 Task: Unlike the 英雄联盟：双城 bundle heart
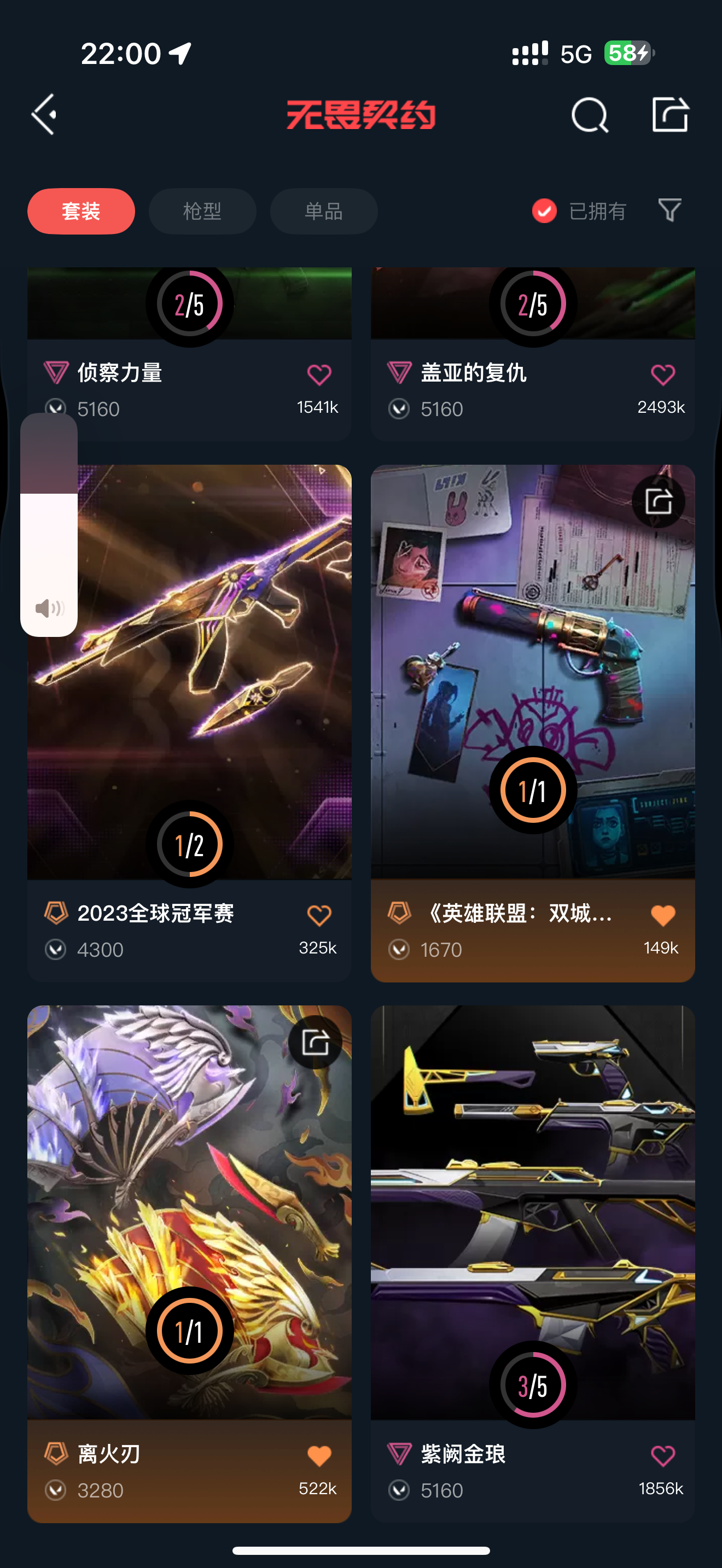pyautogui.click(x=663, y=915)
